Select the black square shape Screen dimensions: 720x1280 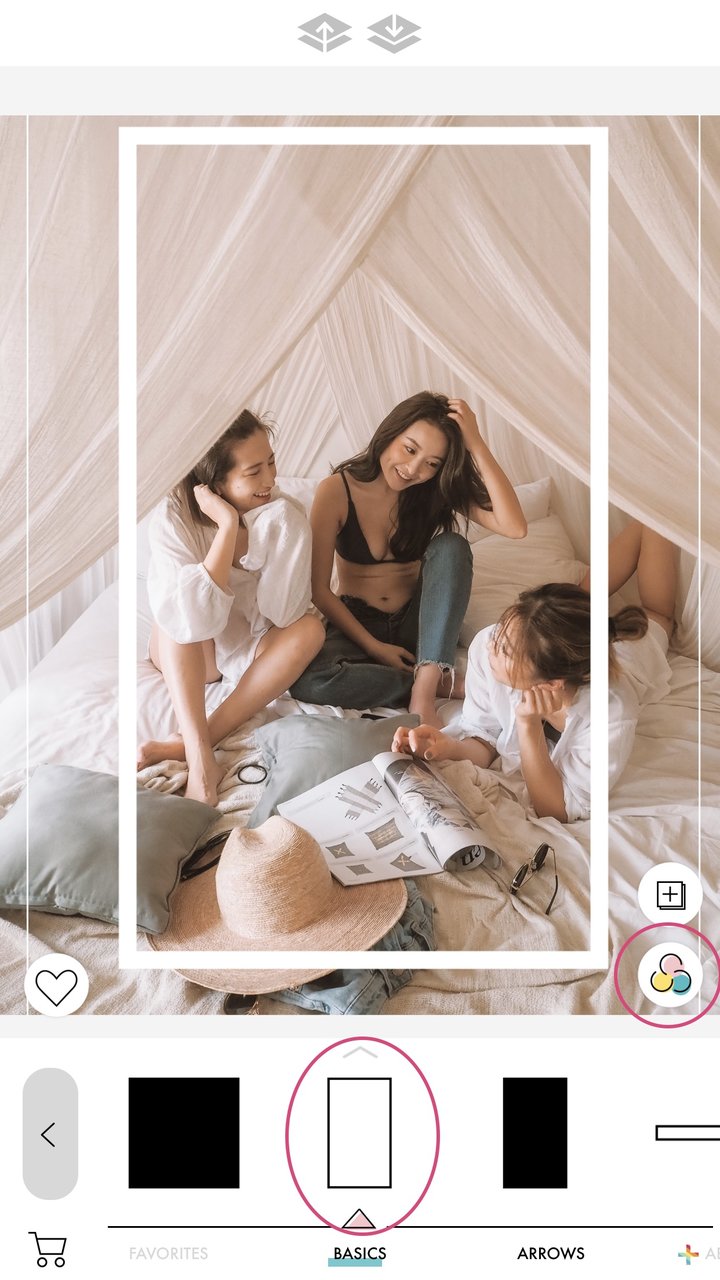click(x=184, y=1133)
